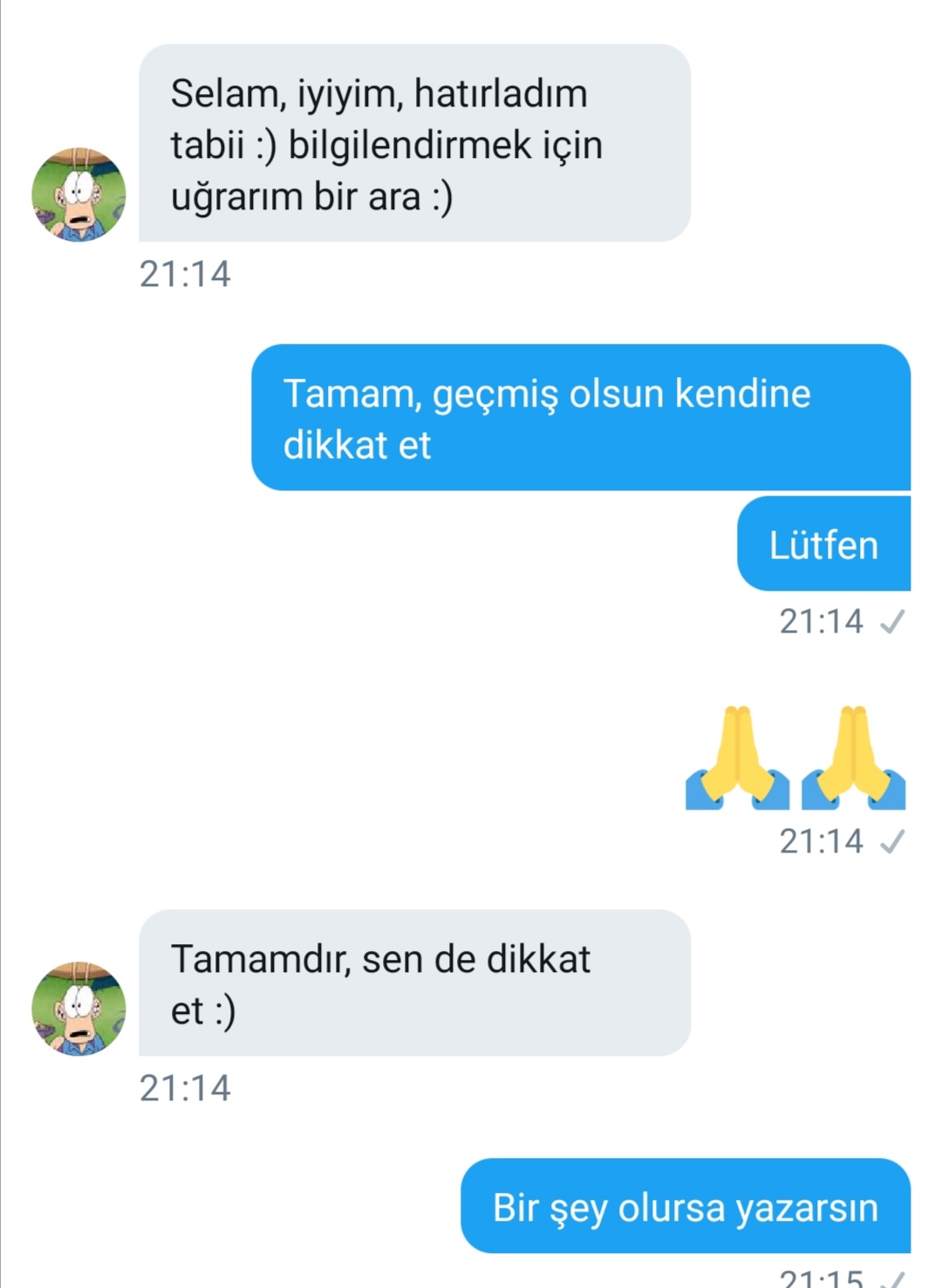The width and height of the screenshot is (942, 1288).
Task: Tap avatar next to "Tamamdır, sen de dikkat et"
Action: 78,1009
